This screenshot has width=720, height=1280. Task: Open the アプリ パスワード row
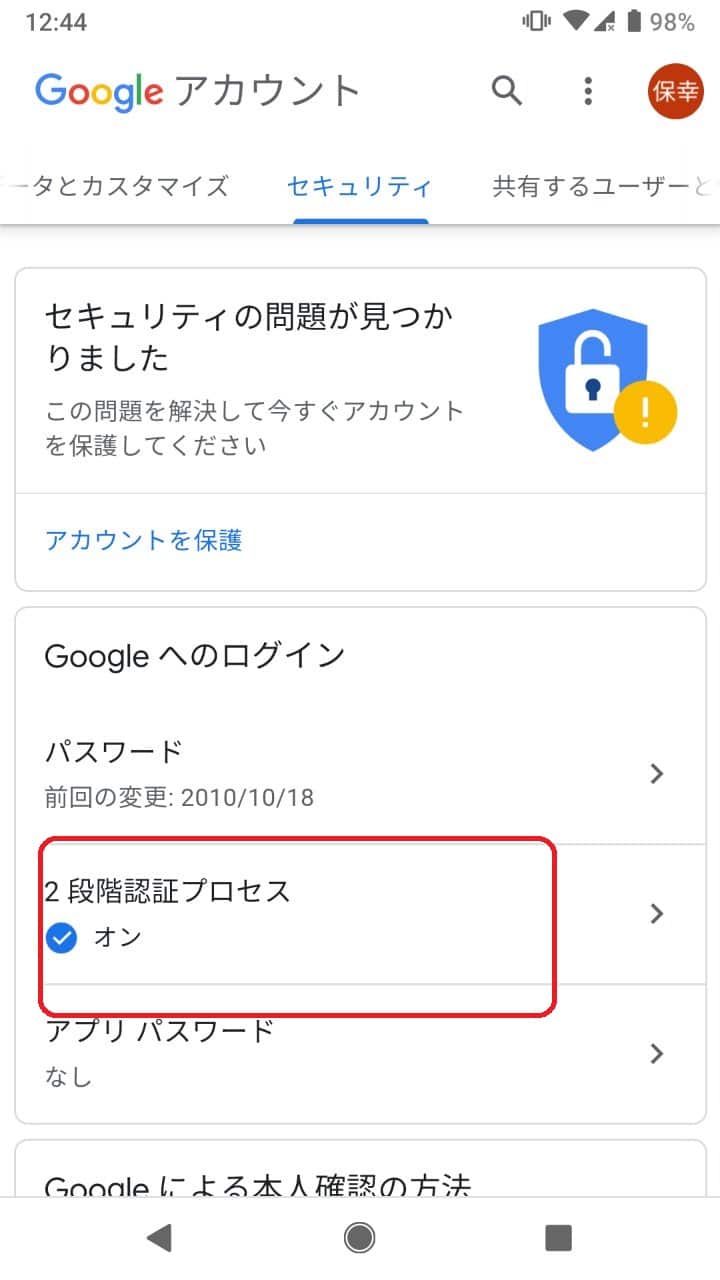click(360, 1053)
